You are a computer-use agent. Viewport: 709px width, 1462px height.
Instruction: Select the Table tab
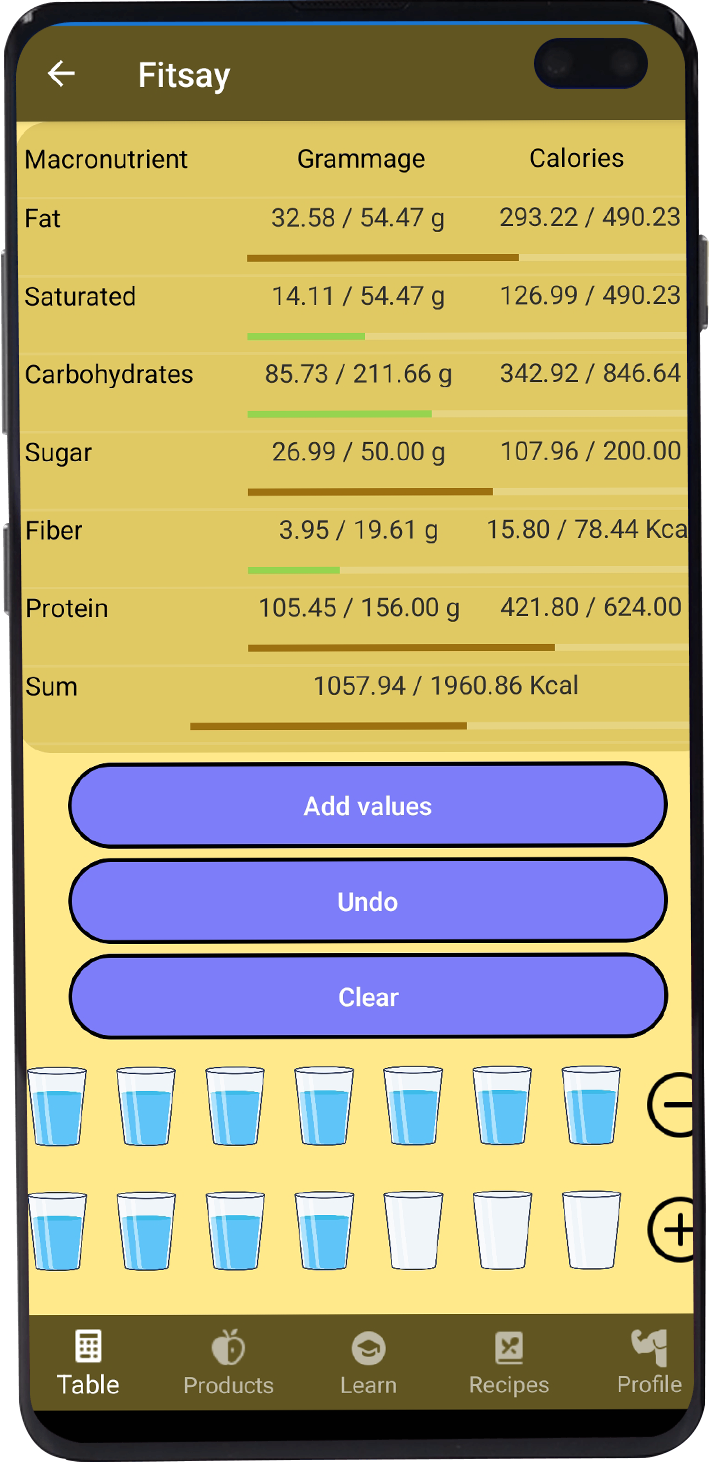pyautogui.click(x=88, y=1363)
